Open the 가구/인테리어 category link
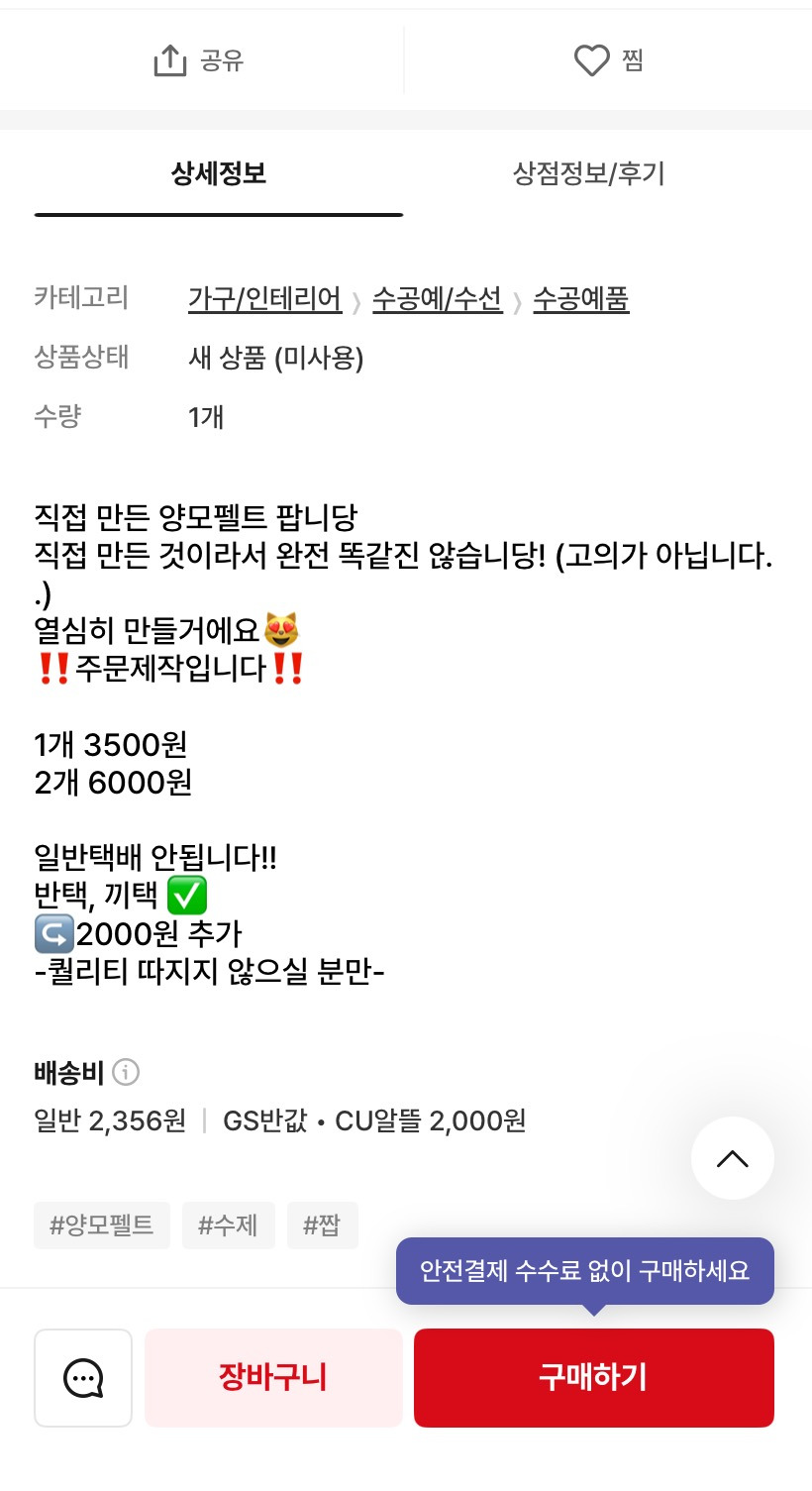The height and width of the screenshot is (1491, 812). point(264,298)
